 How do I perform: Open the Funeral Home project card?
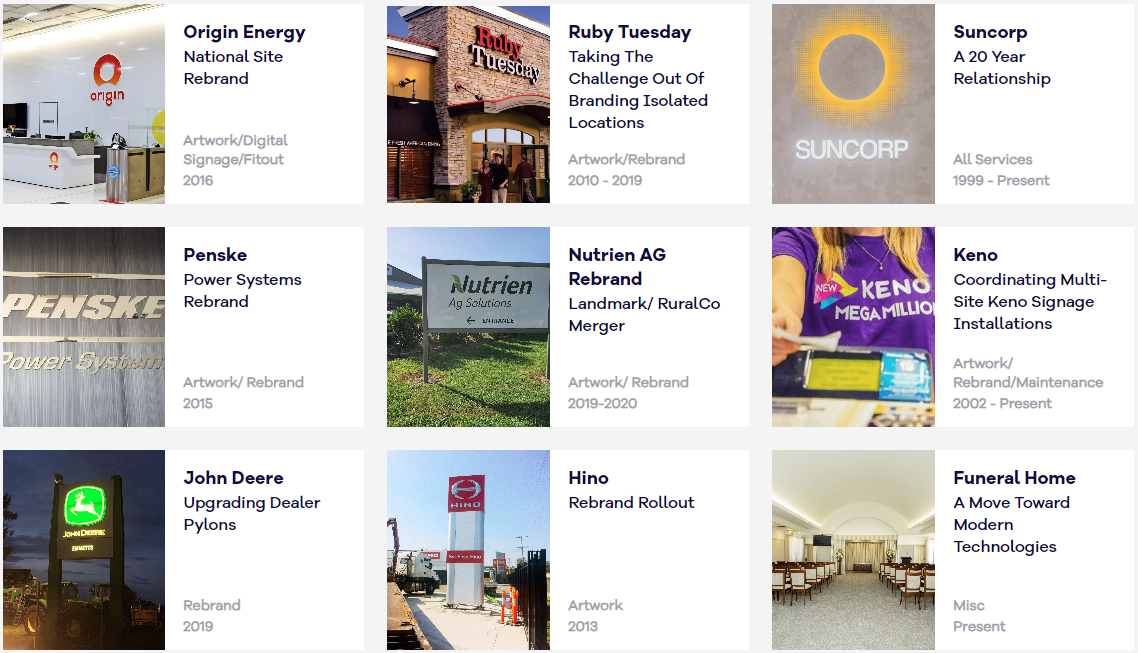(1014, 478)
